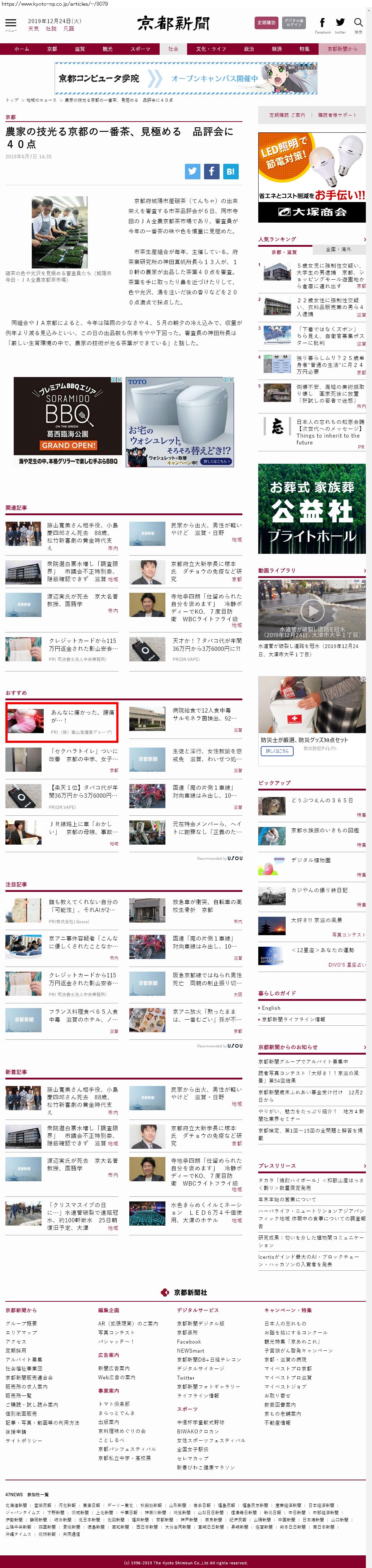372x1568 pixels.
Task: Bookmark article with Hatena B! button
Action: [230, 171]
